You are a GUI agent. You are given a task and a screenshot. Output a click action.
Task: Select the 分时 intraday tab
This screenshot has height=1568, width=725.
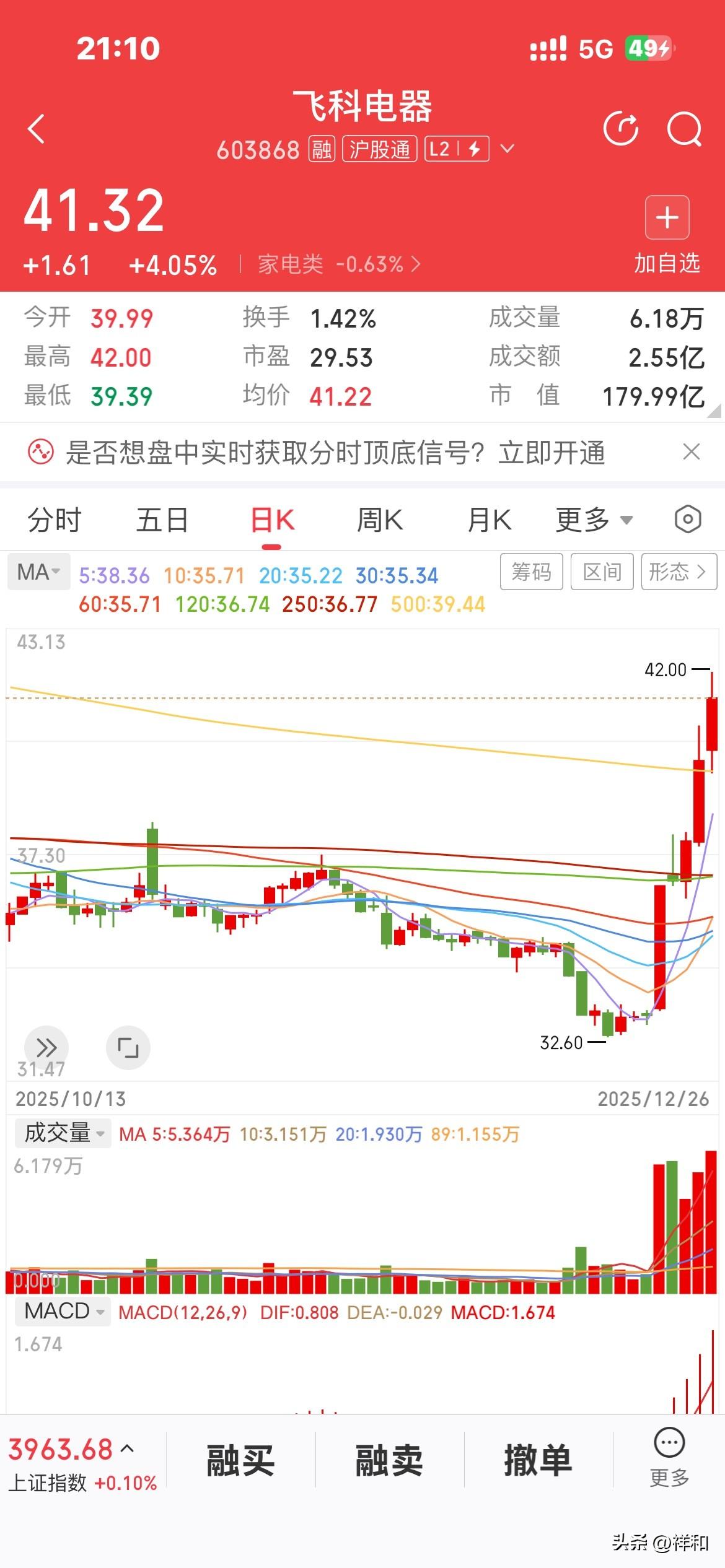pyautogui.click(x=55, y=520)
